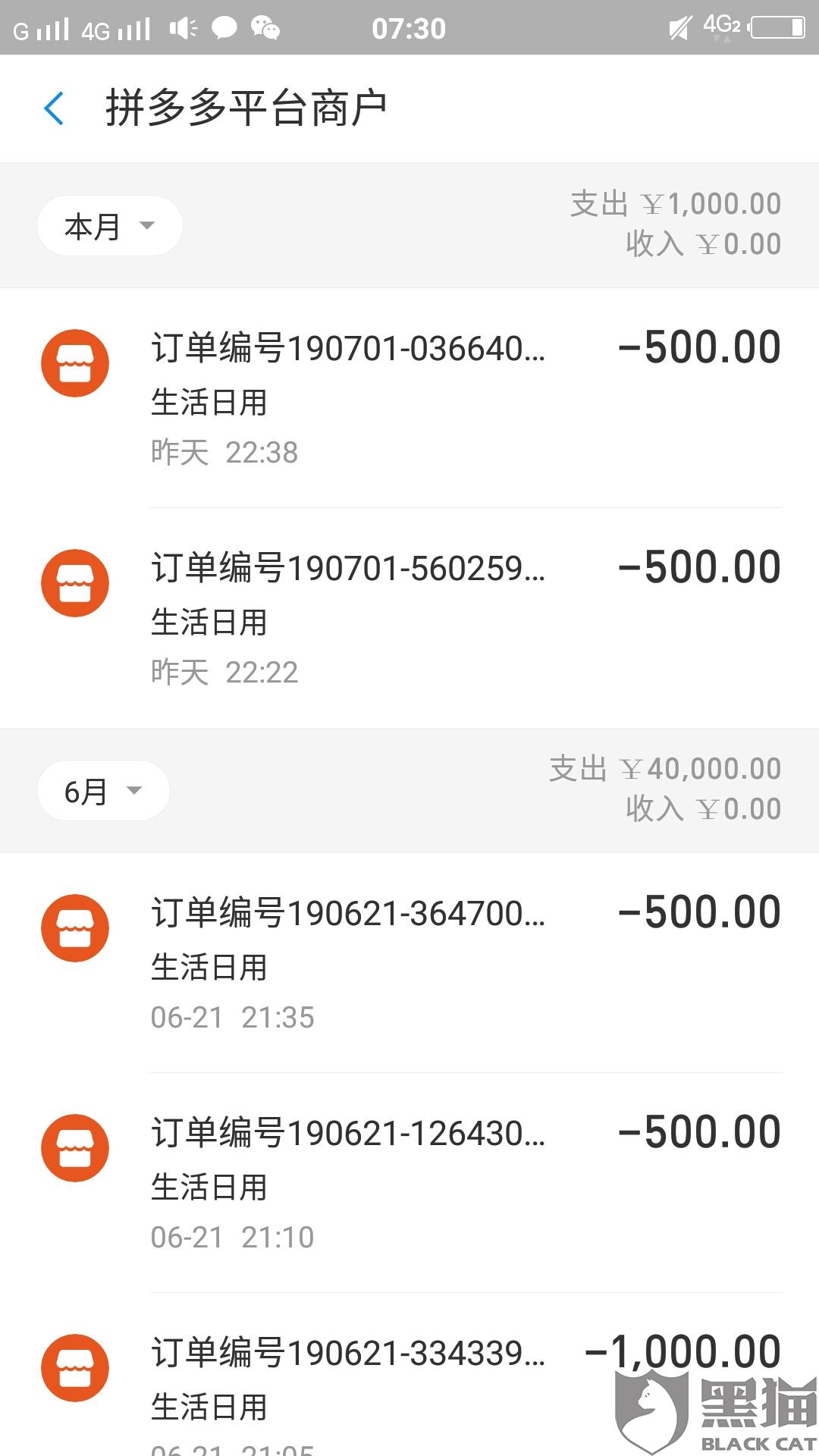The height and width of the screenshot is (1456, 819).
Task: View transaction for order 190701-560259
Action: 409,618
